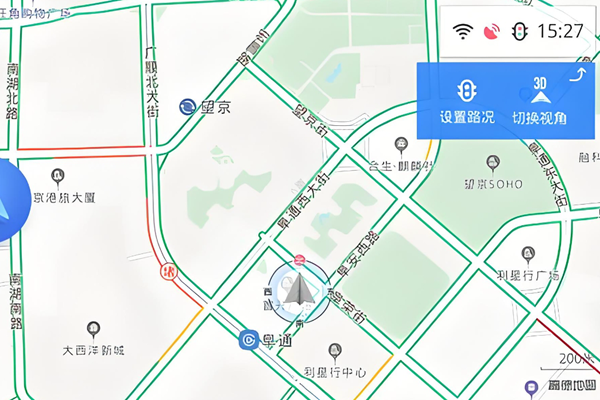
Task: Open the 利星行广场 place pin
Action: (528, 254)
